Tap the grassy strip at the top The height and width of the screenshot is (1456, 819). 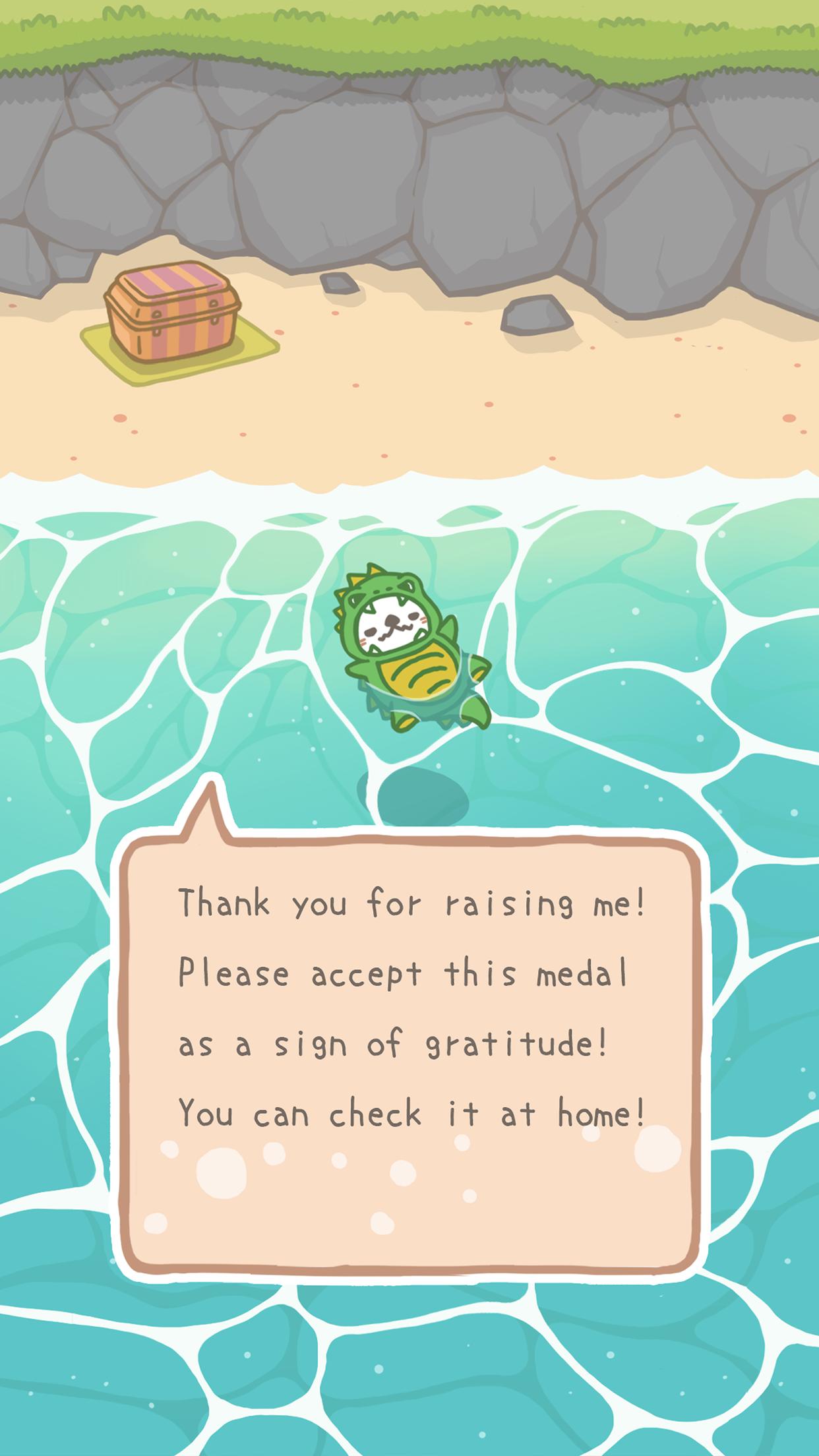[x=409, y=26]
